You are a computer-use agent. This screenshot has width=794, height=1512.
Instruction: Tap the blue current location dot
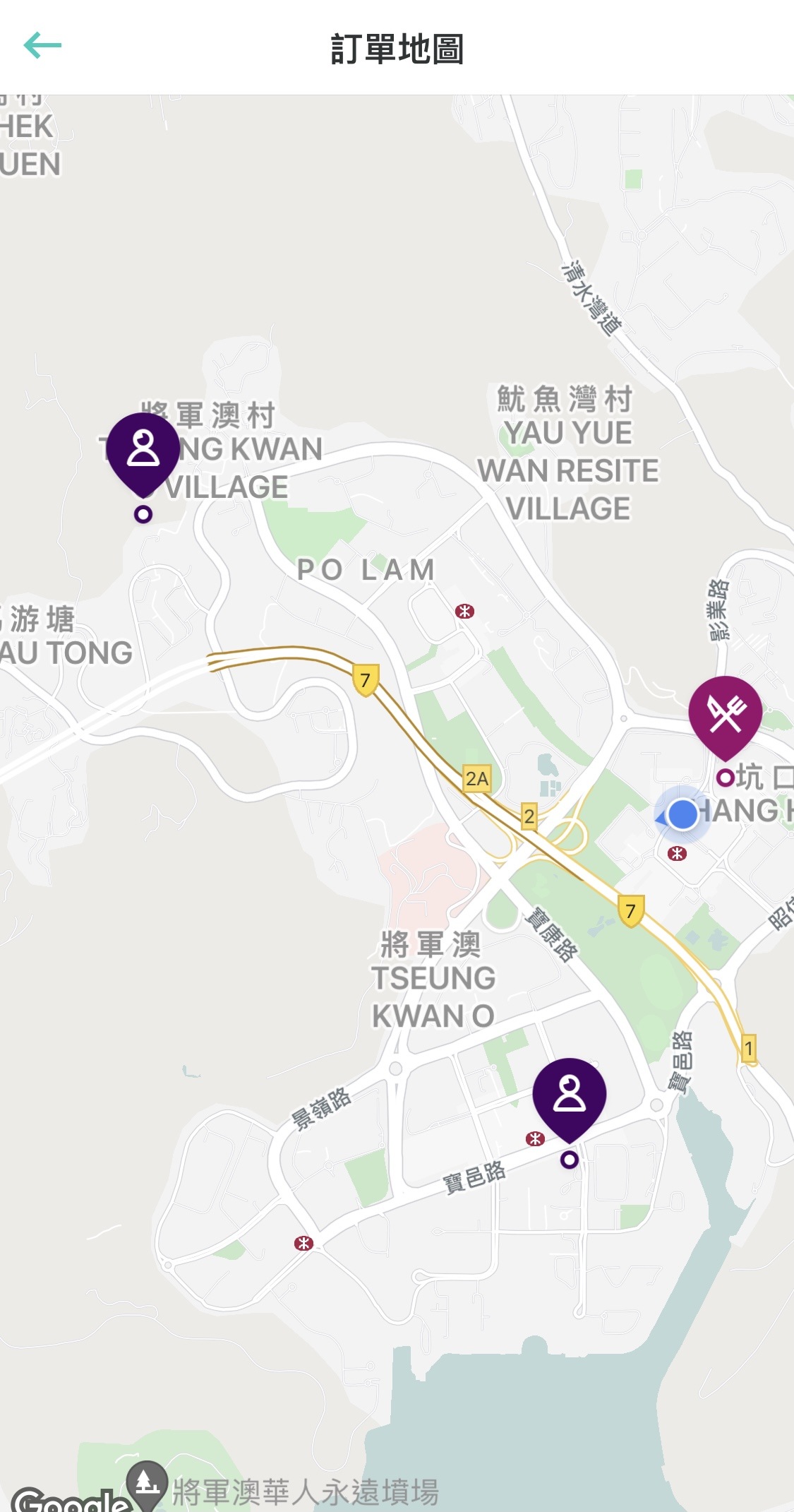682,814
